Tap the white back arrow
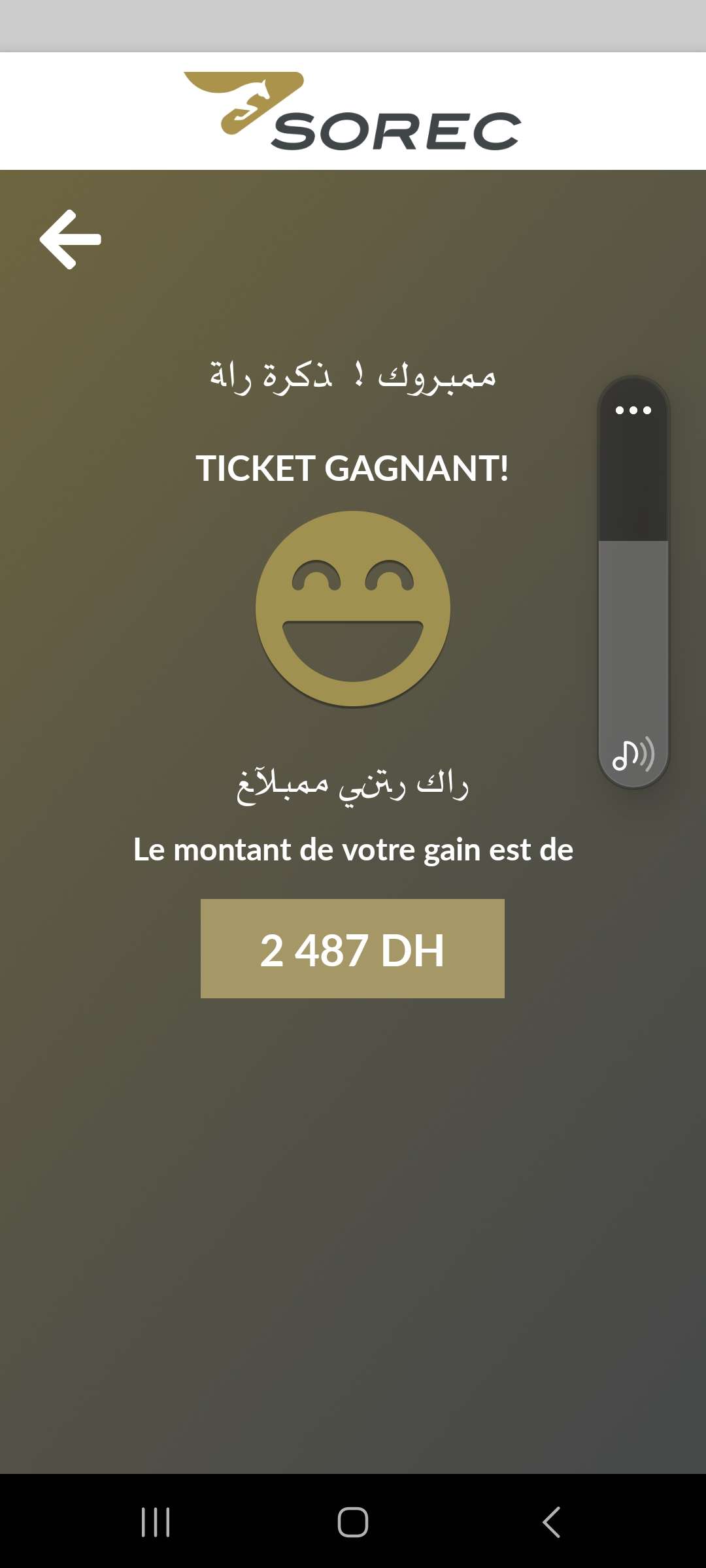 (x=71, y=239)
